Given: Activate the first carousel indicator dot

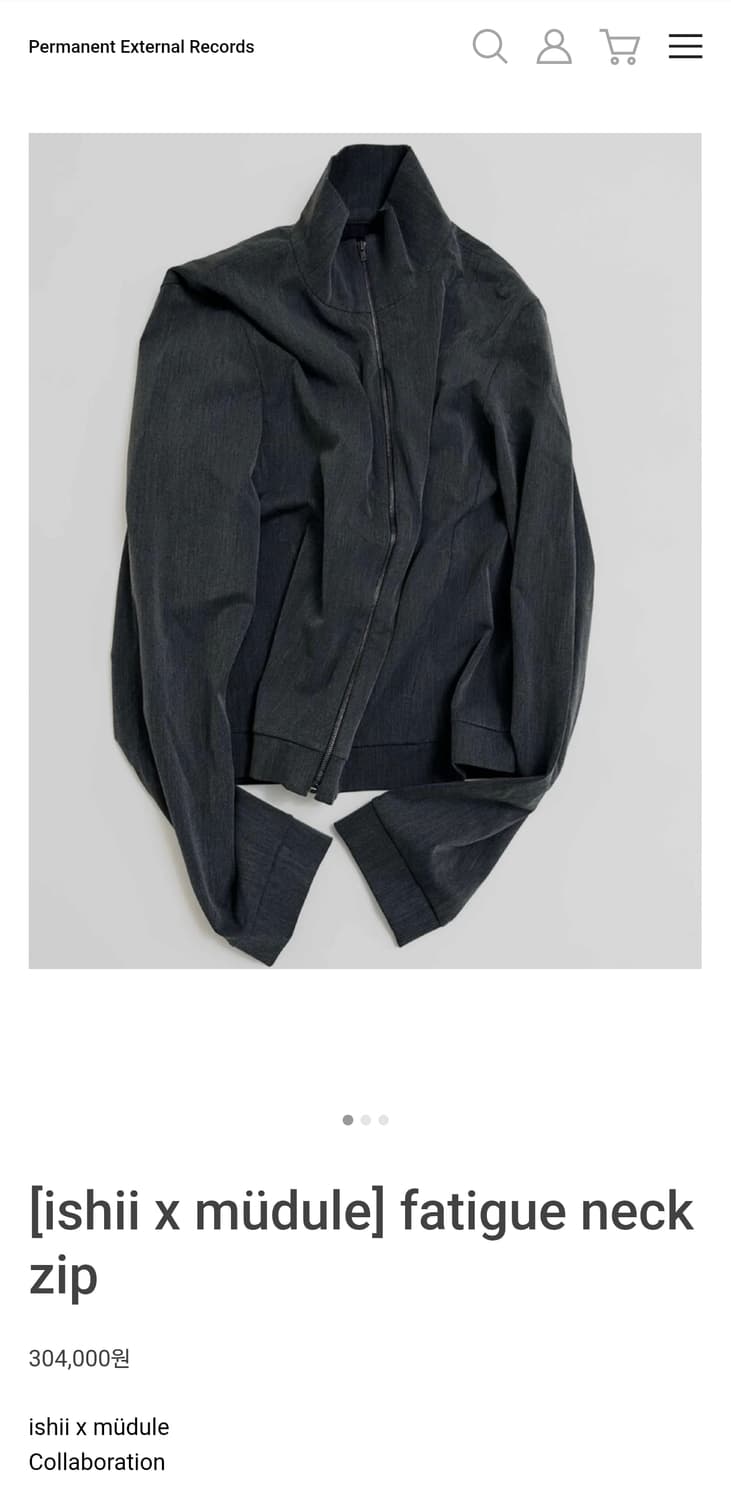Looking at the screenshot, I should point(348,1120).
